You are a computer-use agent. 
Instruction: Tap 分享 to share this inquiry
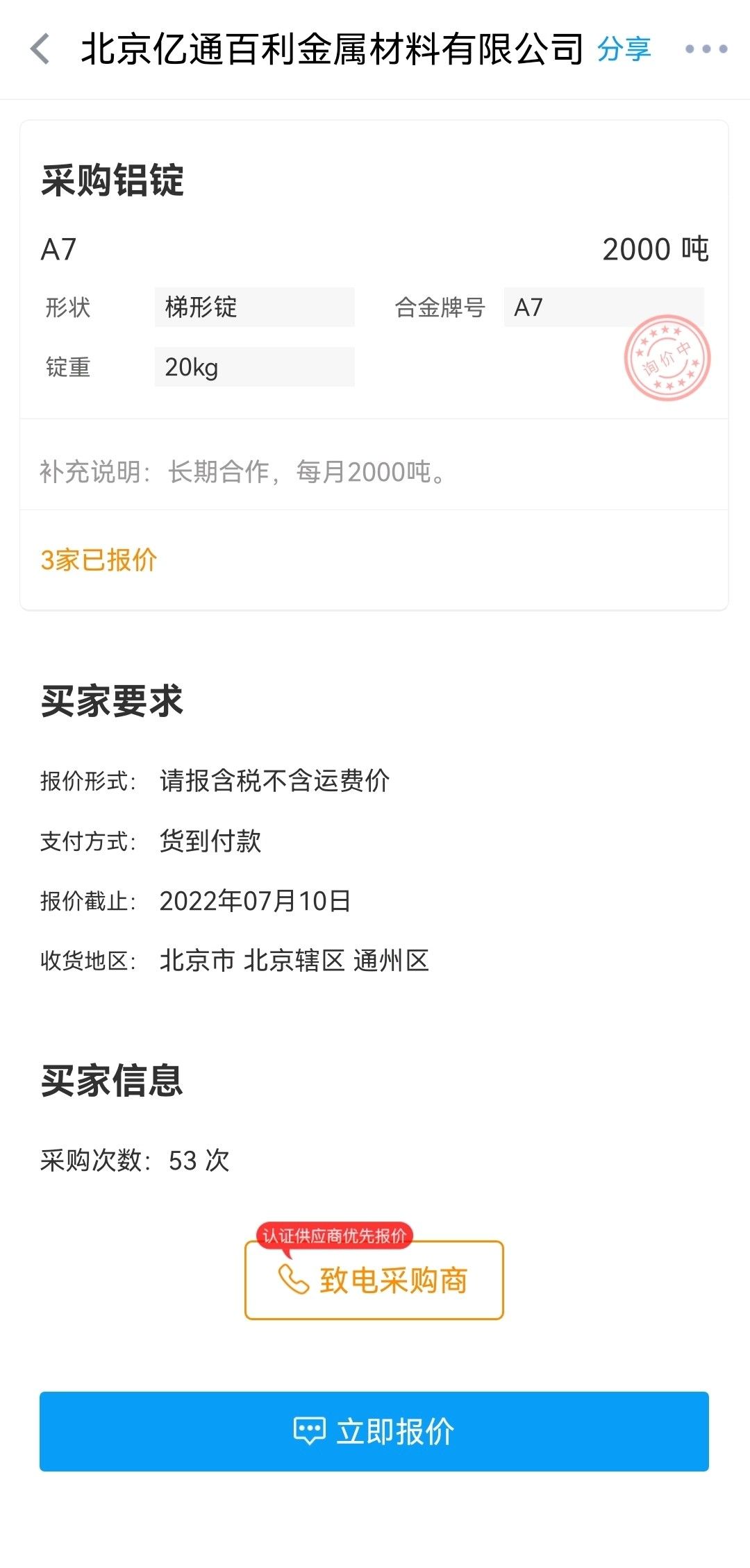[x=624, y=49]
